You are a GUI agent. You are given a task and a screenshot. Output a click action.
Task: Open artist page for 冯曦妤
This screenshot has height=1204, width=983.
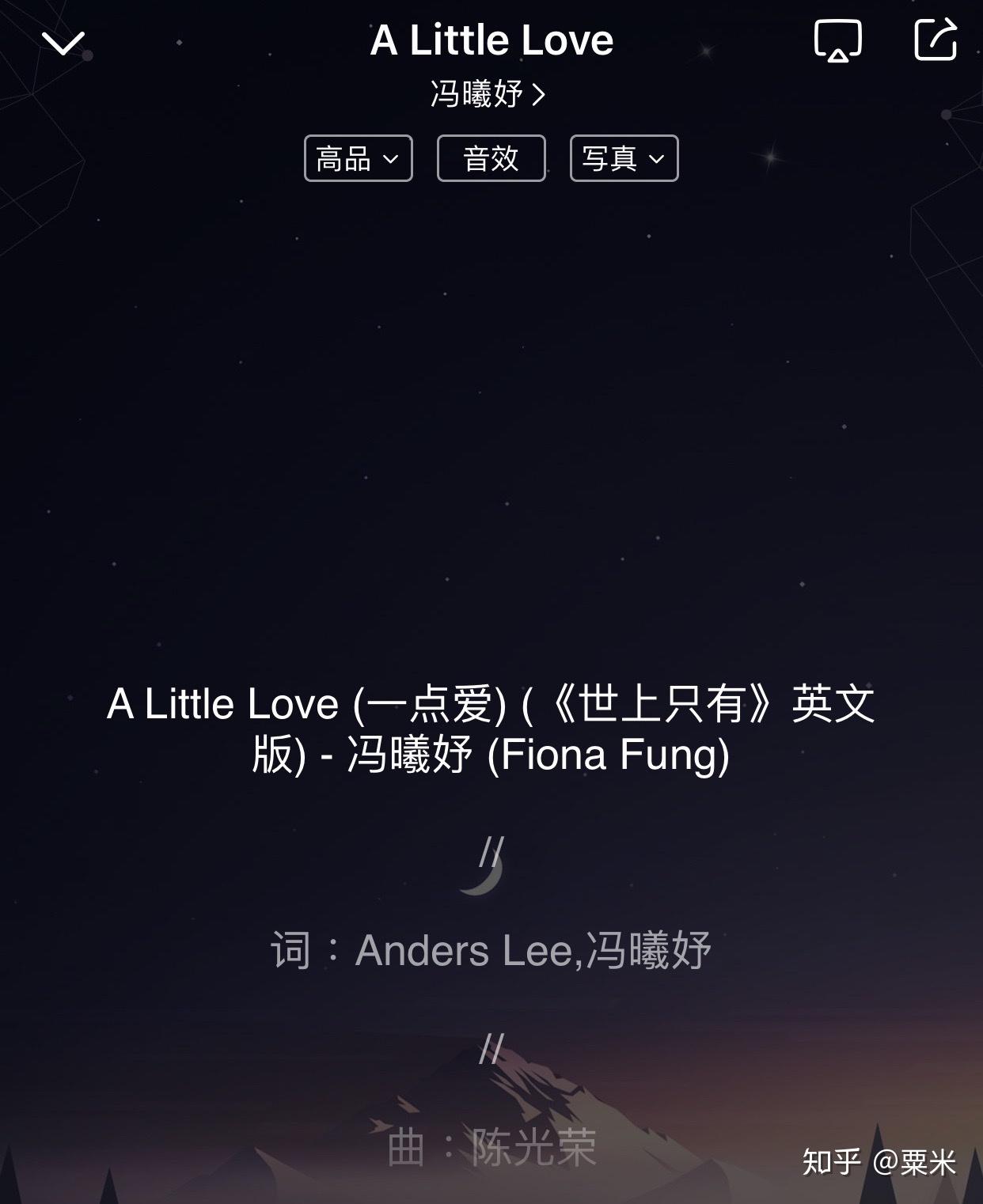(488, 95)
